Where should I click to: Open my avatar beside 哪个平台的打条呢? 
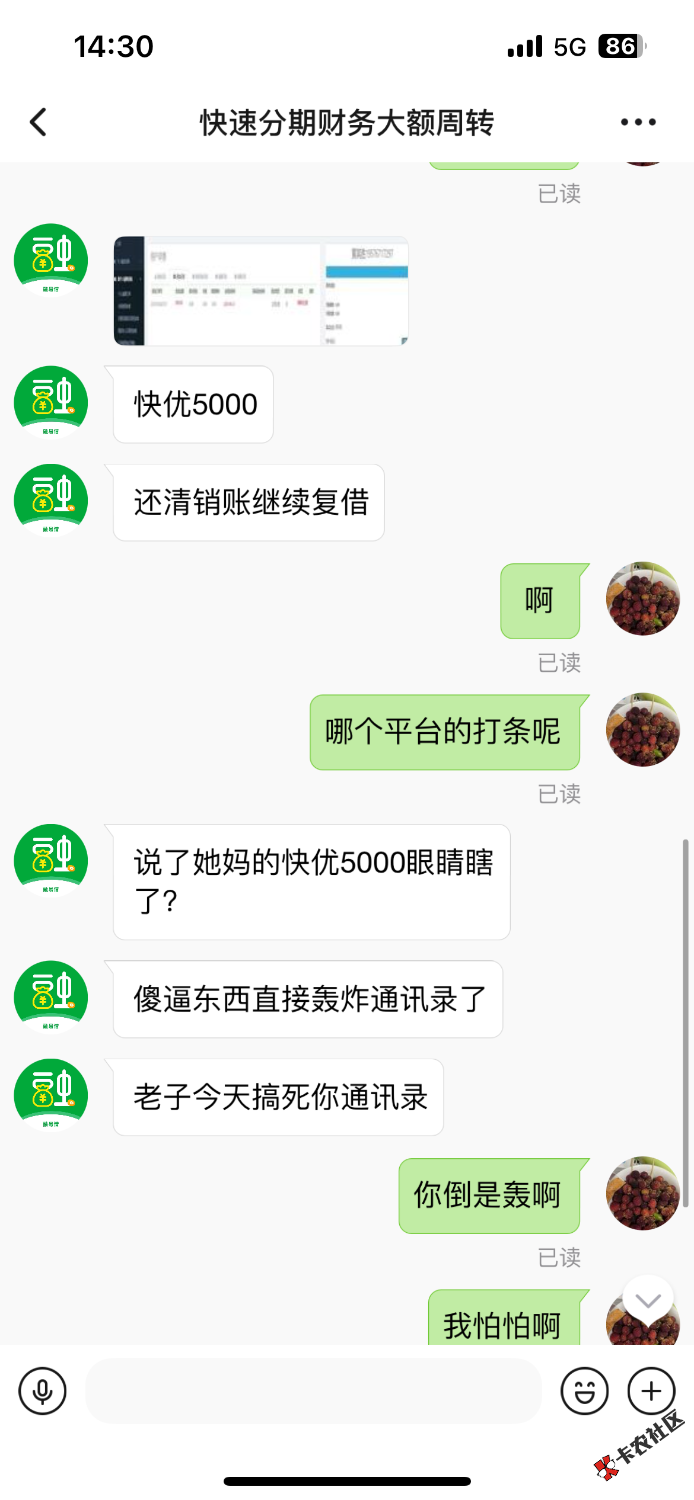tap(643, 730)
